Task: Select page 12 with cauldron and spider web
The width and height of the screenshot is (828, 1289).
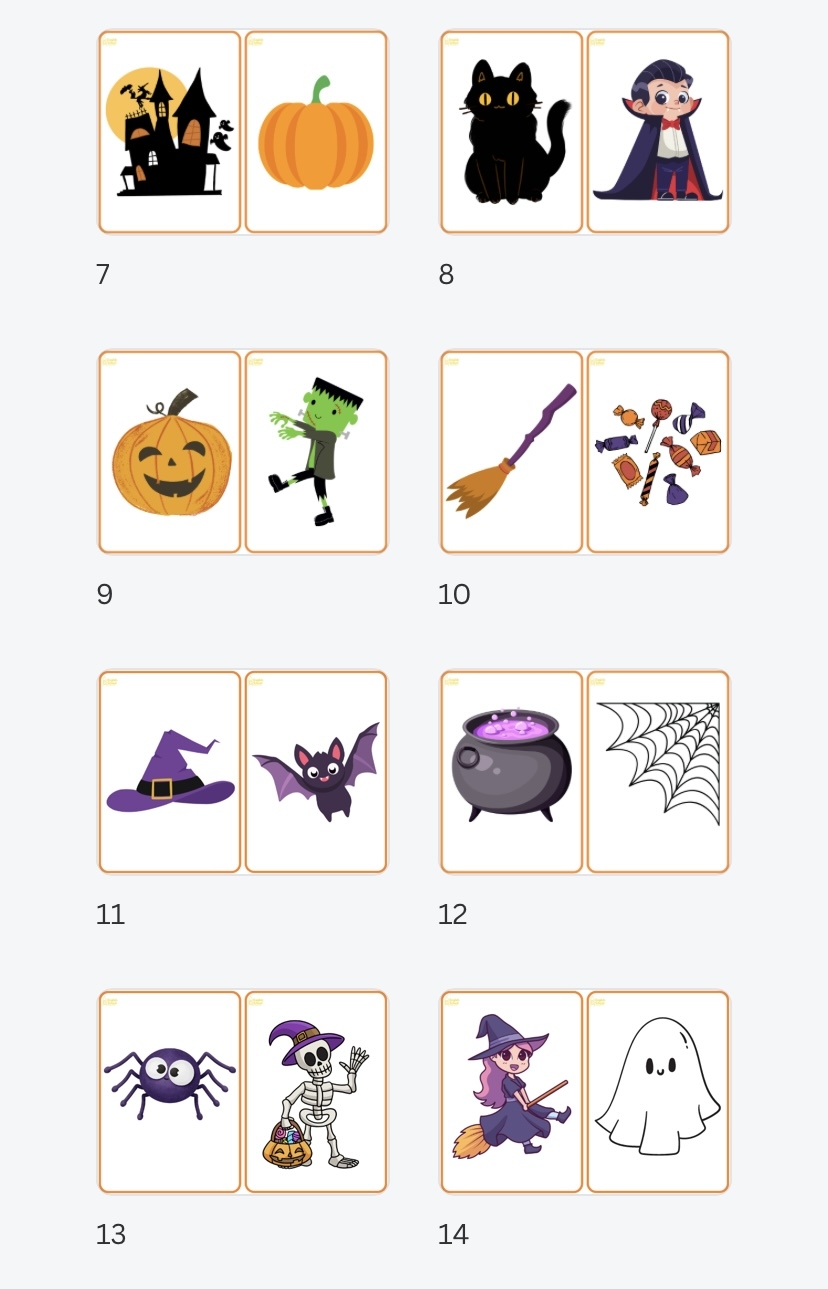Action: coord(585,772)
